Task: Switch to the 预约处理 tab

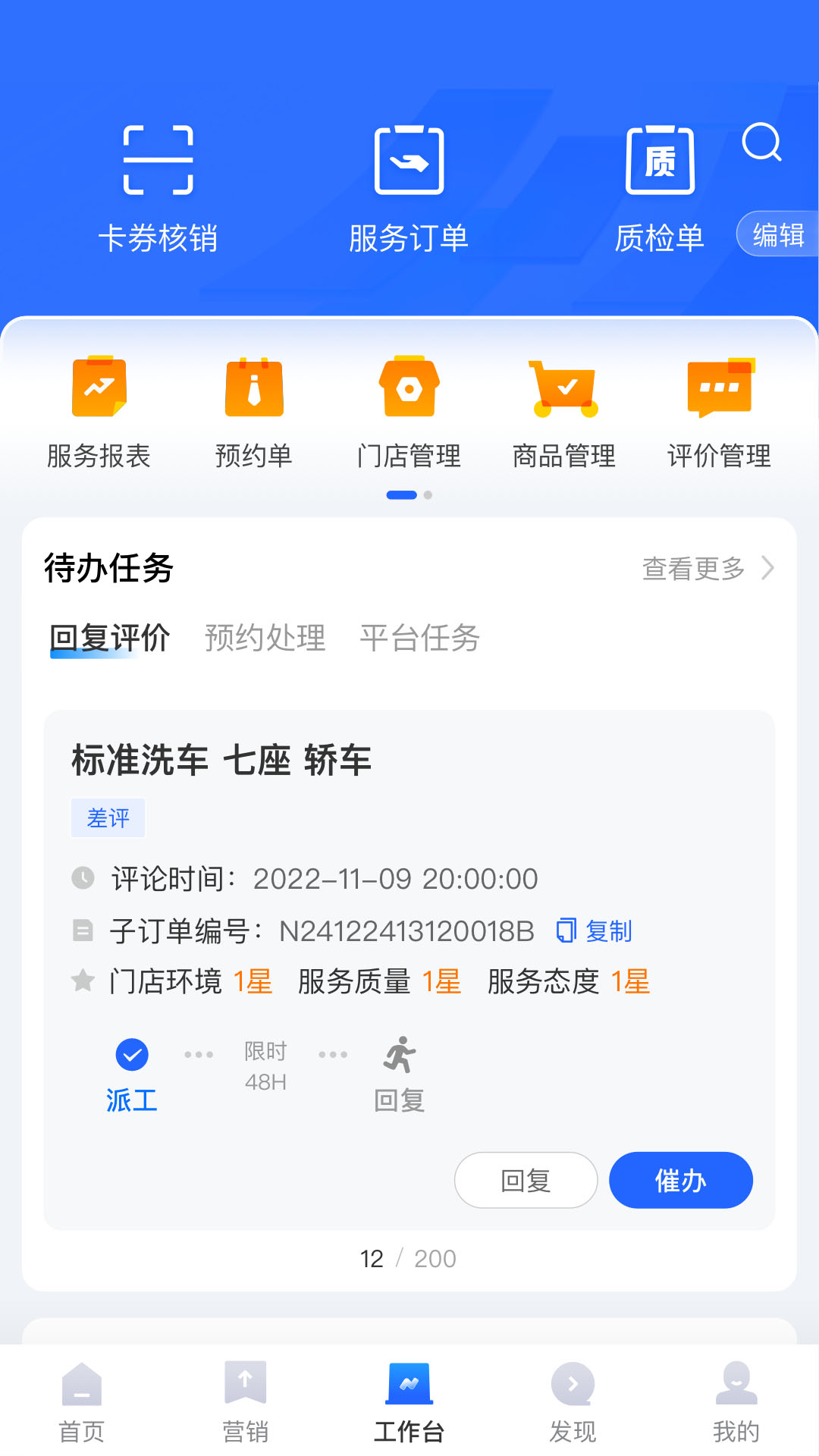Action: coord(265,638)
